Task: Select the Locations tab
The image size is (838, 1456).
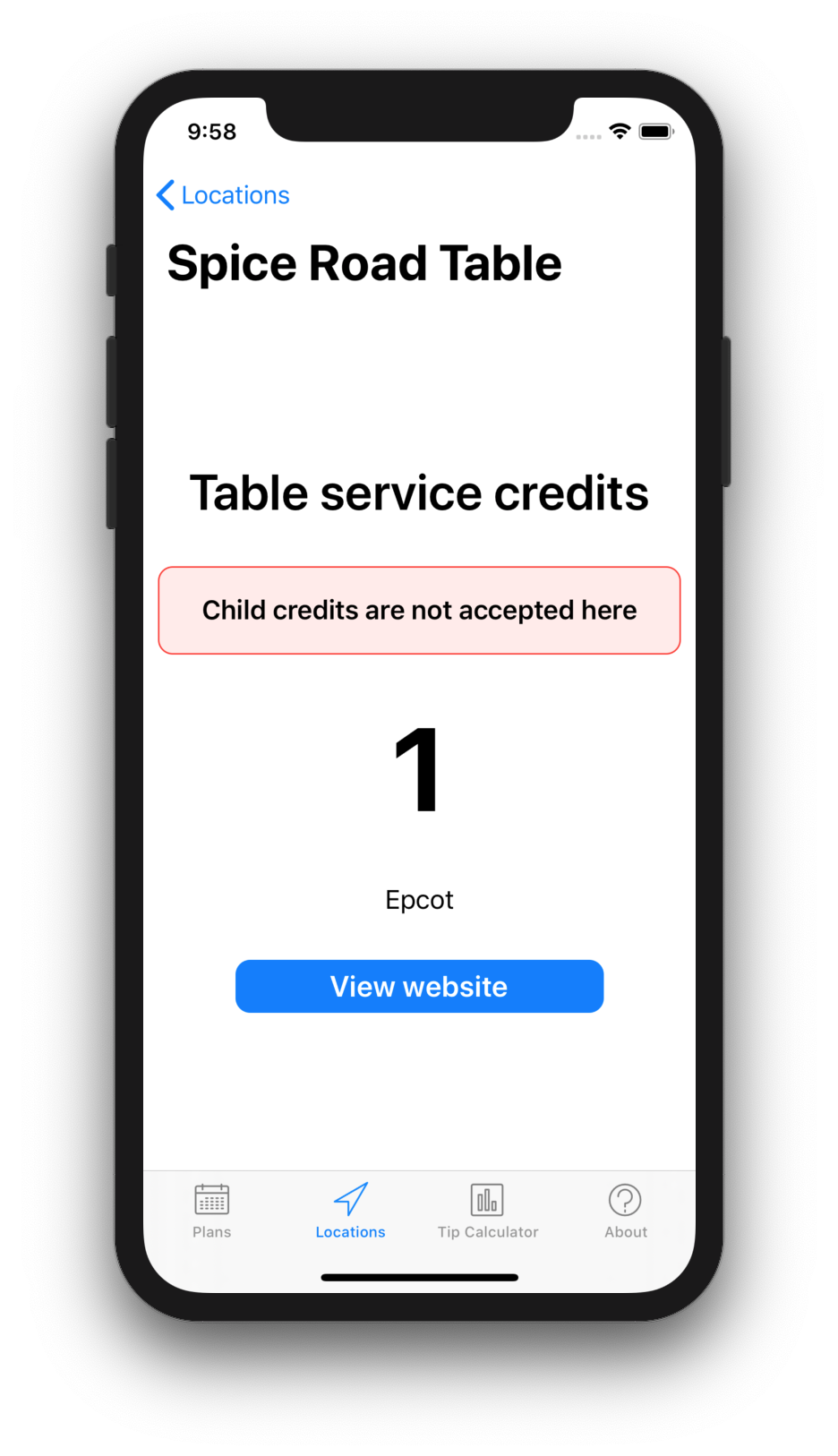Action: click(350, 1211)
